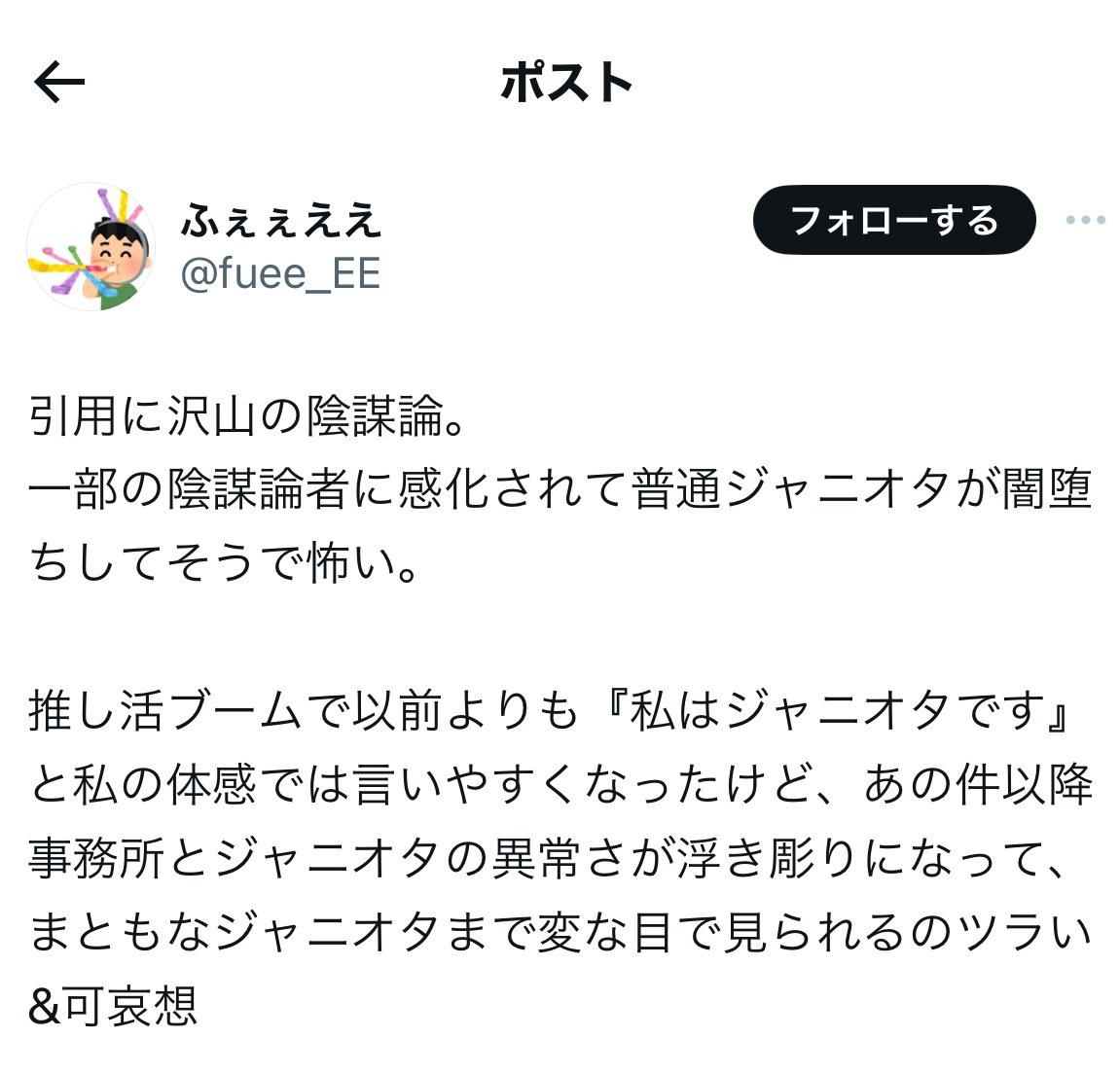1120x1074 pixels.
Task: Open the post's three-dot overflow menu
Action: (x=1085, y=220)
